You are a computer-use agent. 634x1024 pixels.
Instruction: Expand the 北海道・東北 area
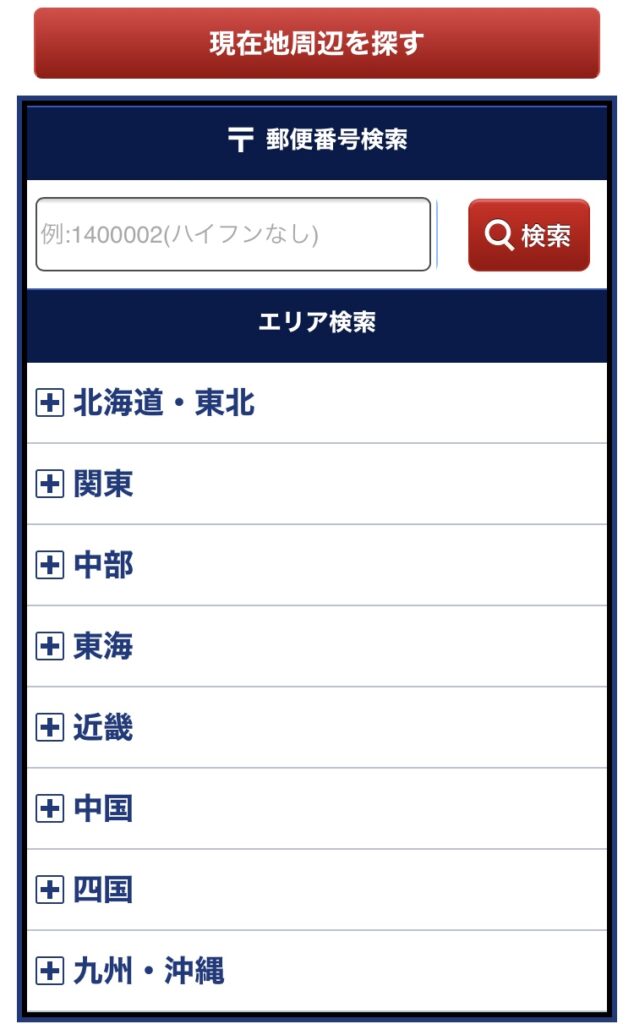[317, 403]
